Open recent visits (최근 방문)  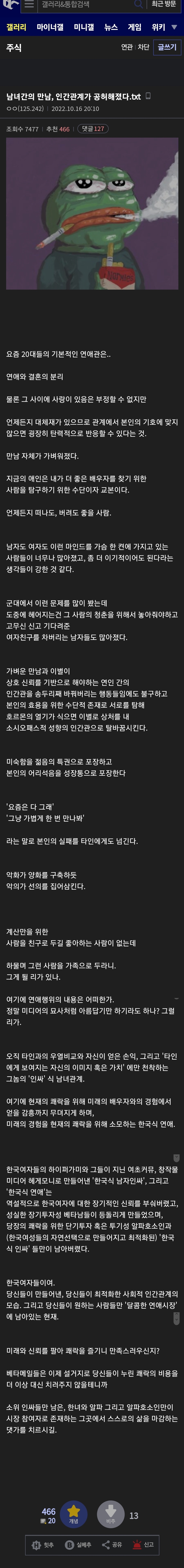point(165,4)
